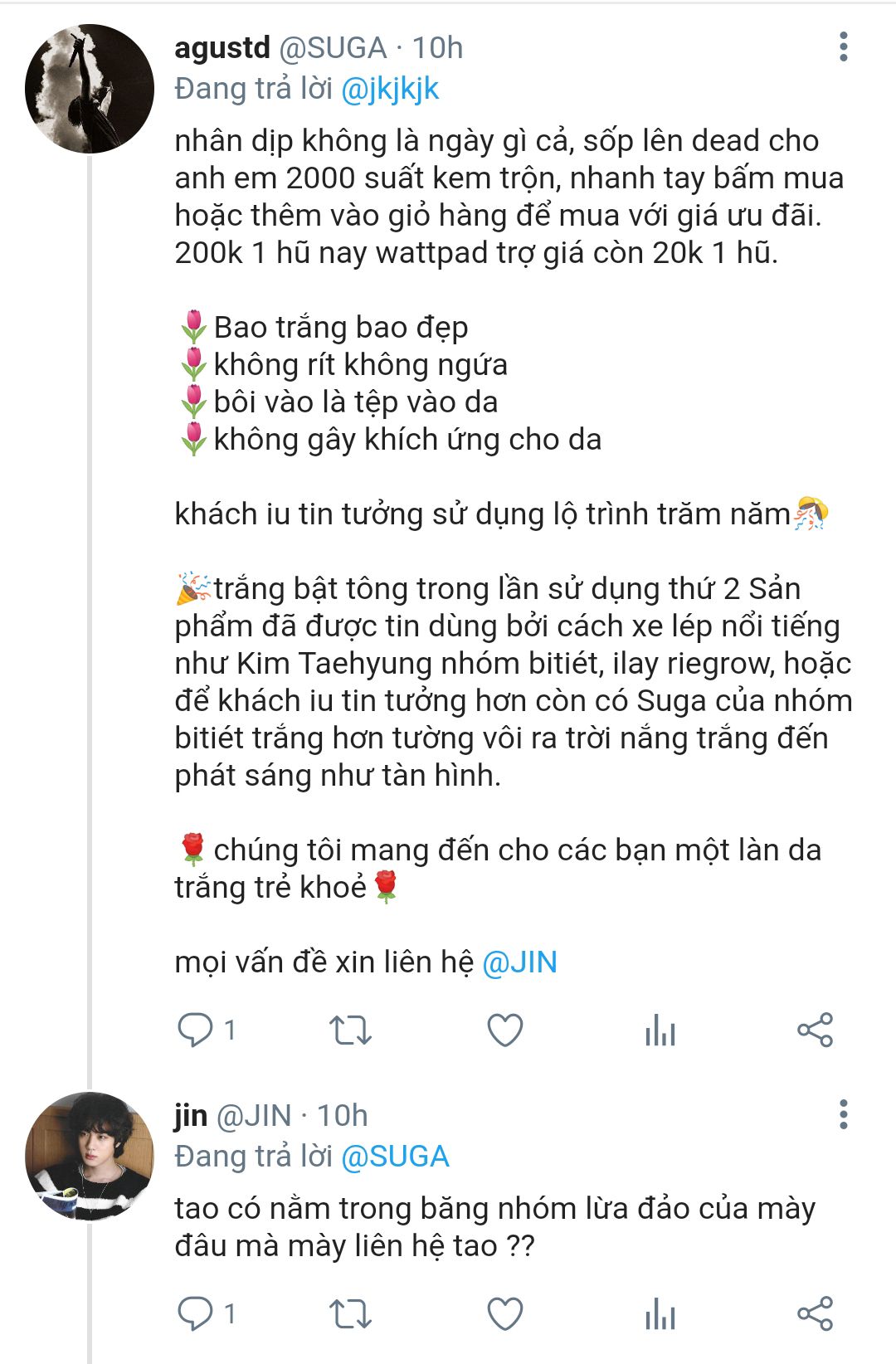Follow the @JIN mention in agustd's tweet
Screen dimensions: 896x1364
(519, 962)
